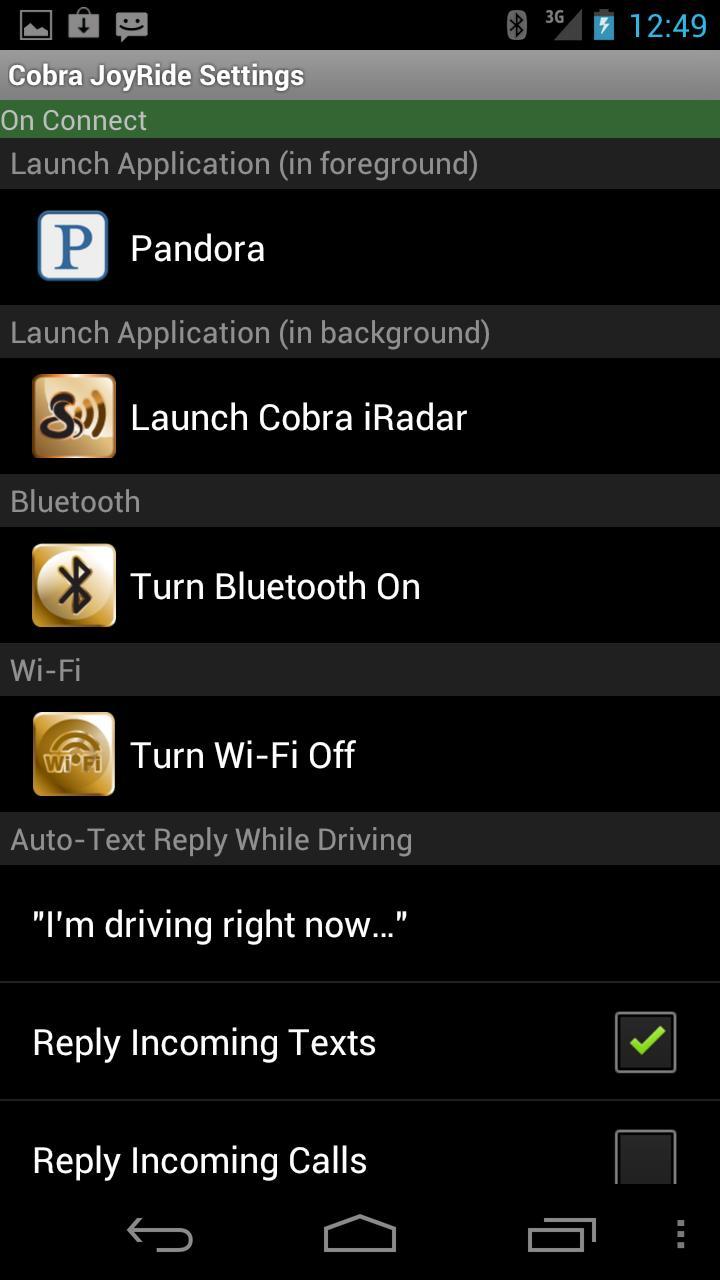This screenshot has width=720, height=1280.
Task: Expand the Auto-Text Reply While Driving section
Action: (212, 839)
